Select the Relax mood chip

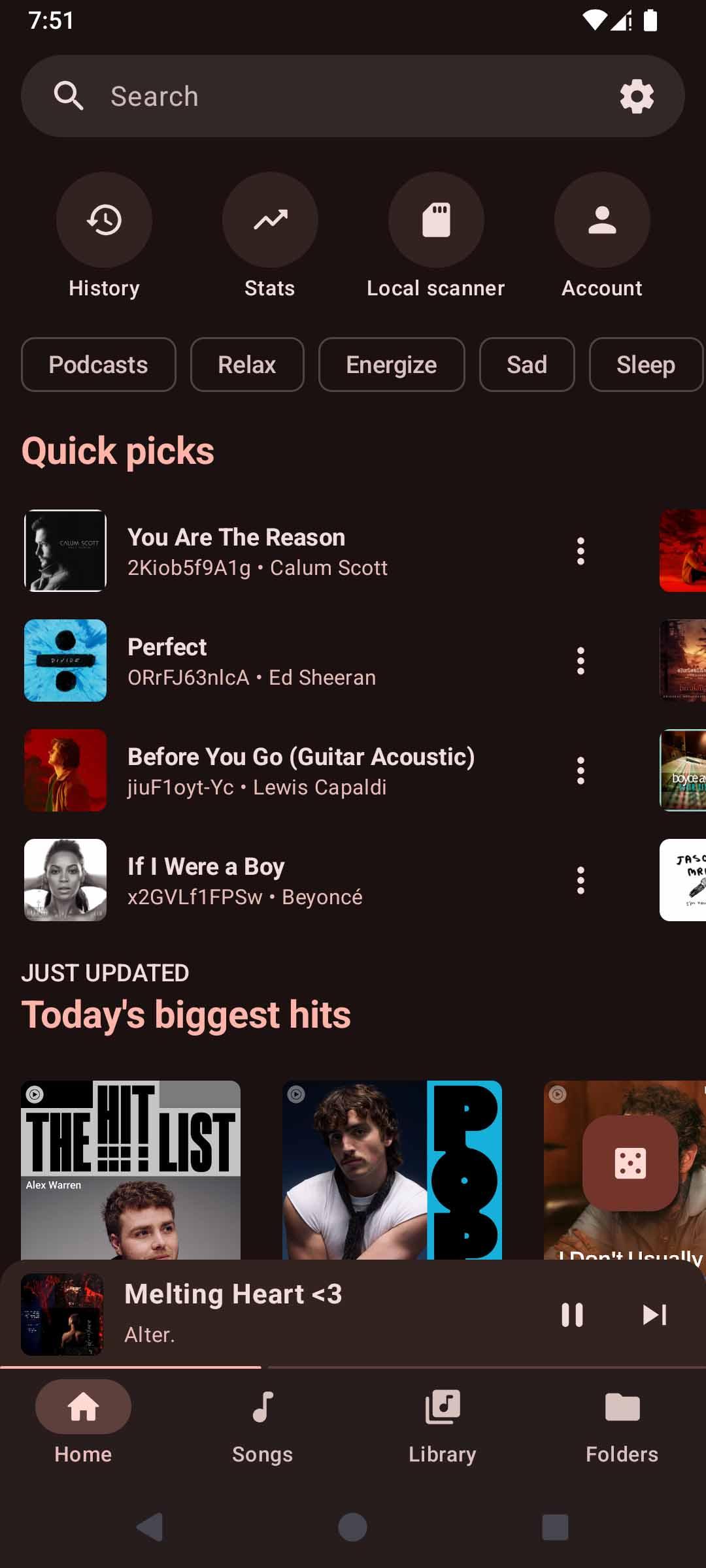pyautogui.click(x=247, y=365)
